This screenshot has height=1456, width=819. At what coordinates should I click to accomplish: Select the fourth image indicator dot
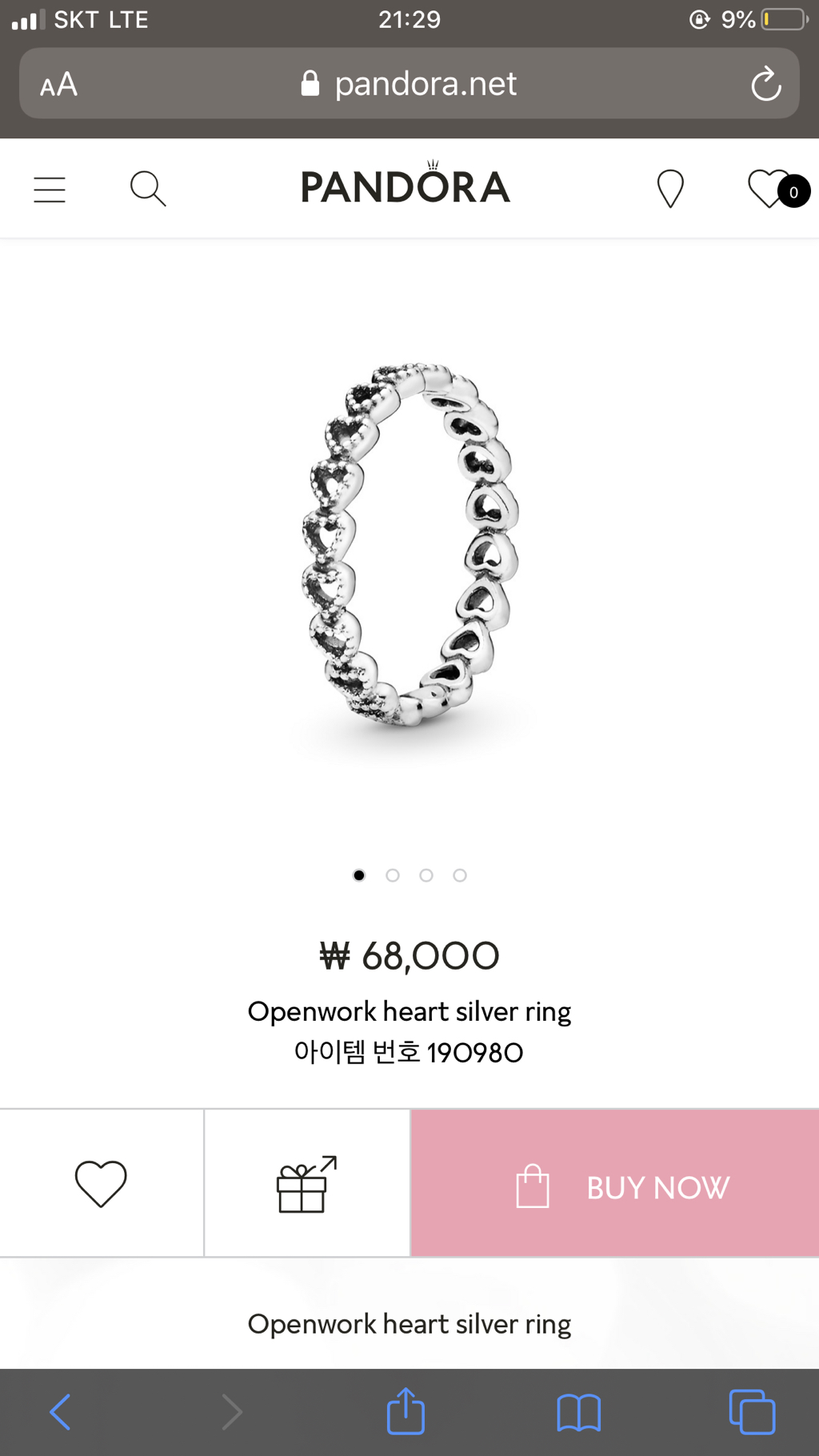click(460, 875)
